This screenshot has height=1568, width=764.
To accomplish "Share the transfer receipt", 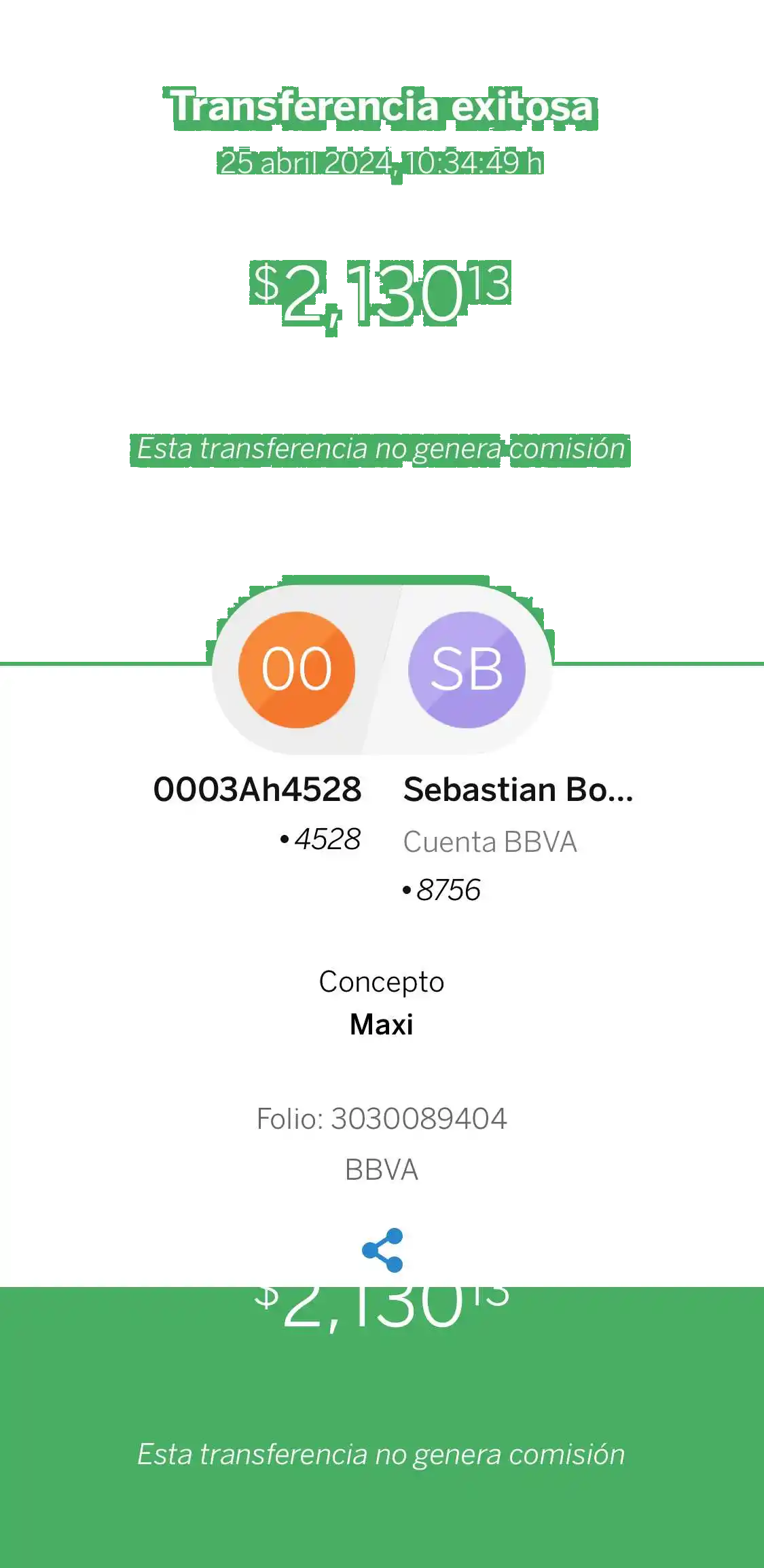I will pyautogui.click(x=382, y=1250).
